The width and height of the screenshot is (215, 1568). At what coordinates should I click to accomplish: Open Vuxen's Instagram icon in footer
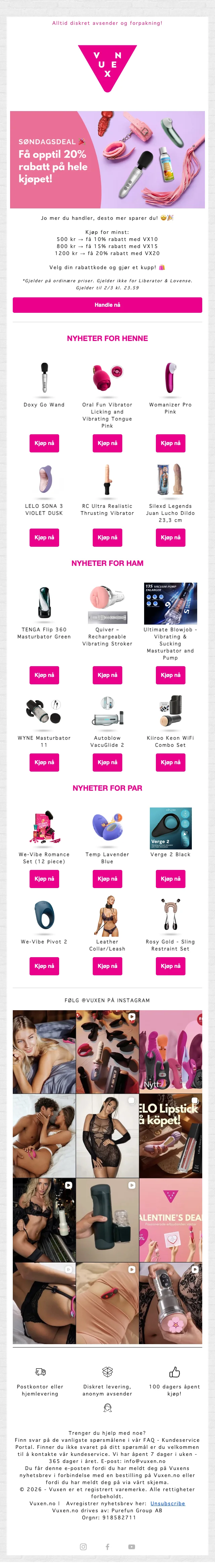[x=83, y=1547]
